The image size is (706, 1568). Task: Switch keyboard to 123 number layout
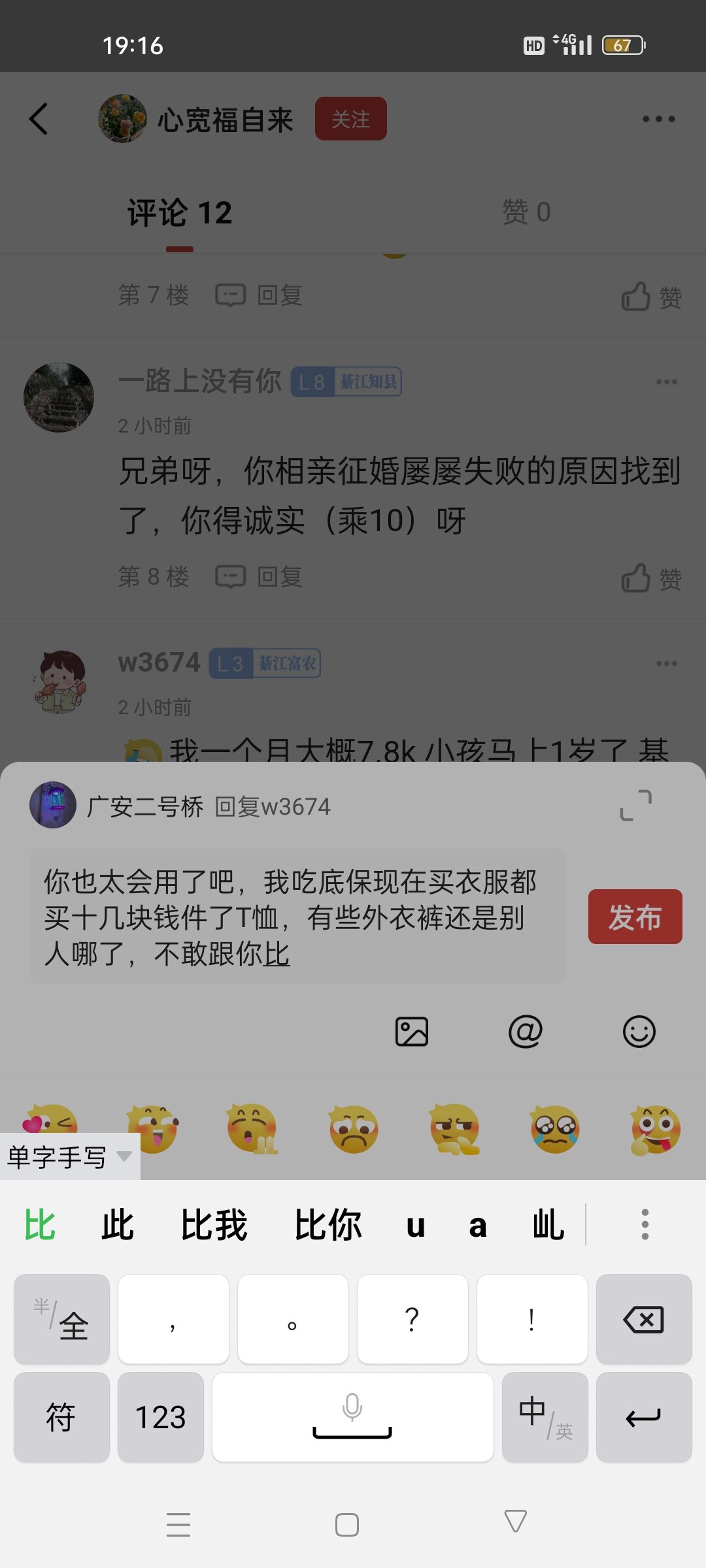pyautogui.click(x=161, y=1417)
